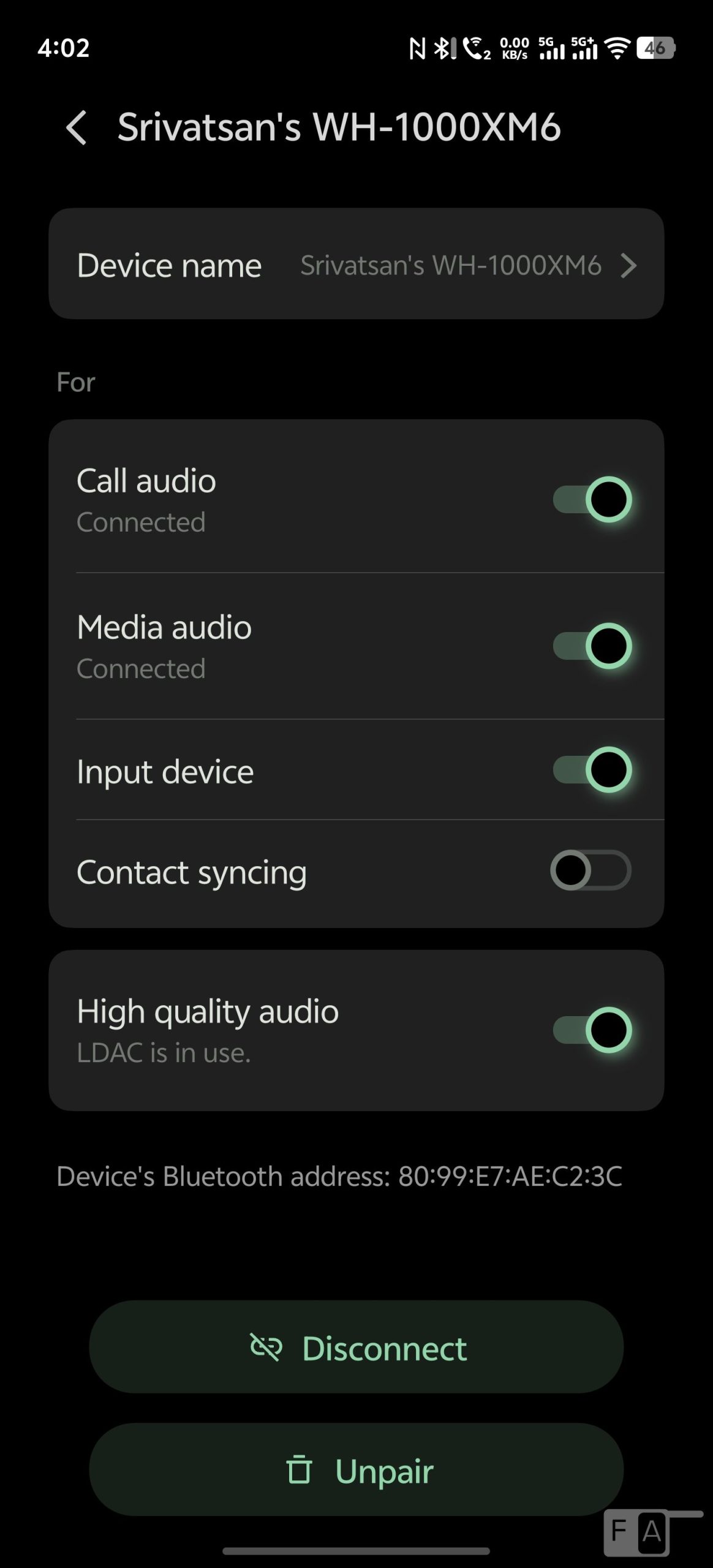The image size is (713, 1568).
Task: Enable Contact syncing
Action: click(590, 870)
